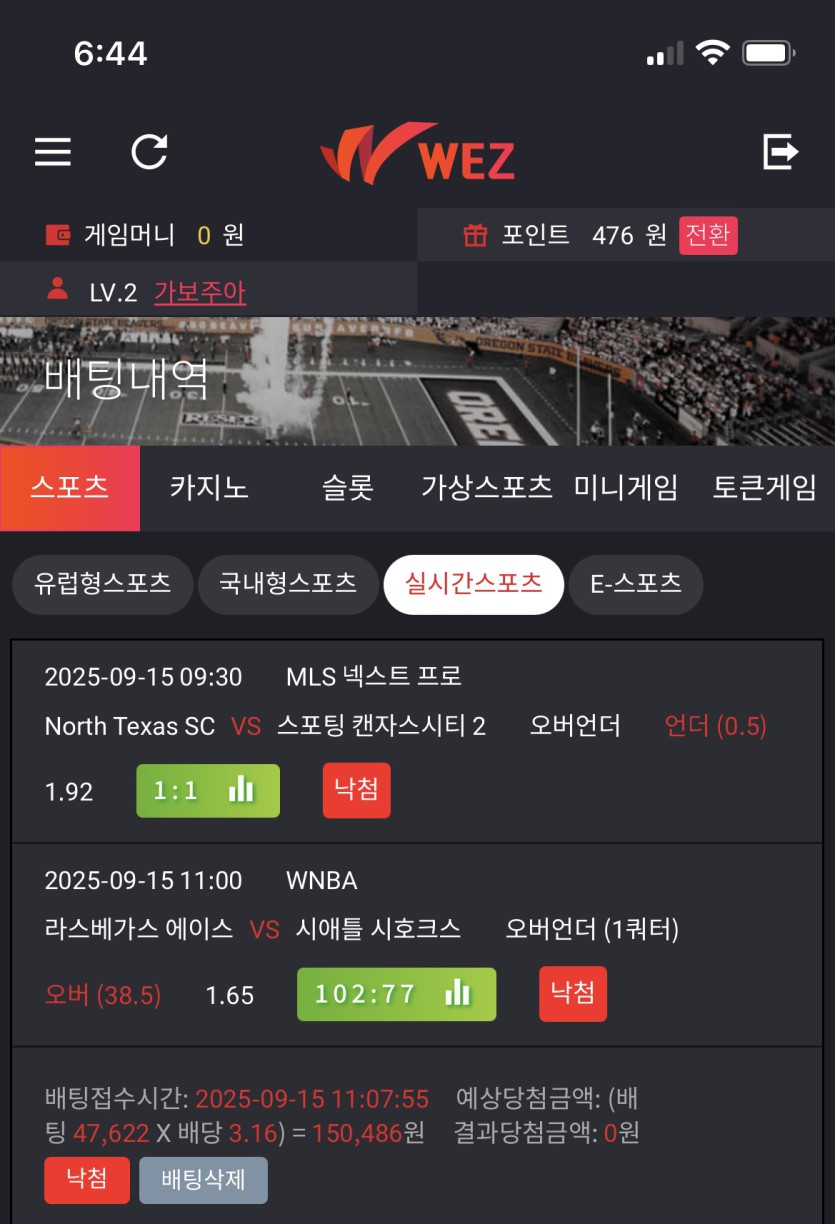Tap the refresh icon

[x=150, y=152]
